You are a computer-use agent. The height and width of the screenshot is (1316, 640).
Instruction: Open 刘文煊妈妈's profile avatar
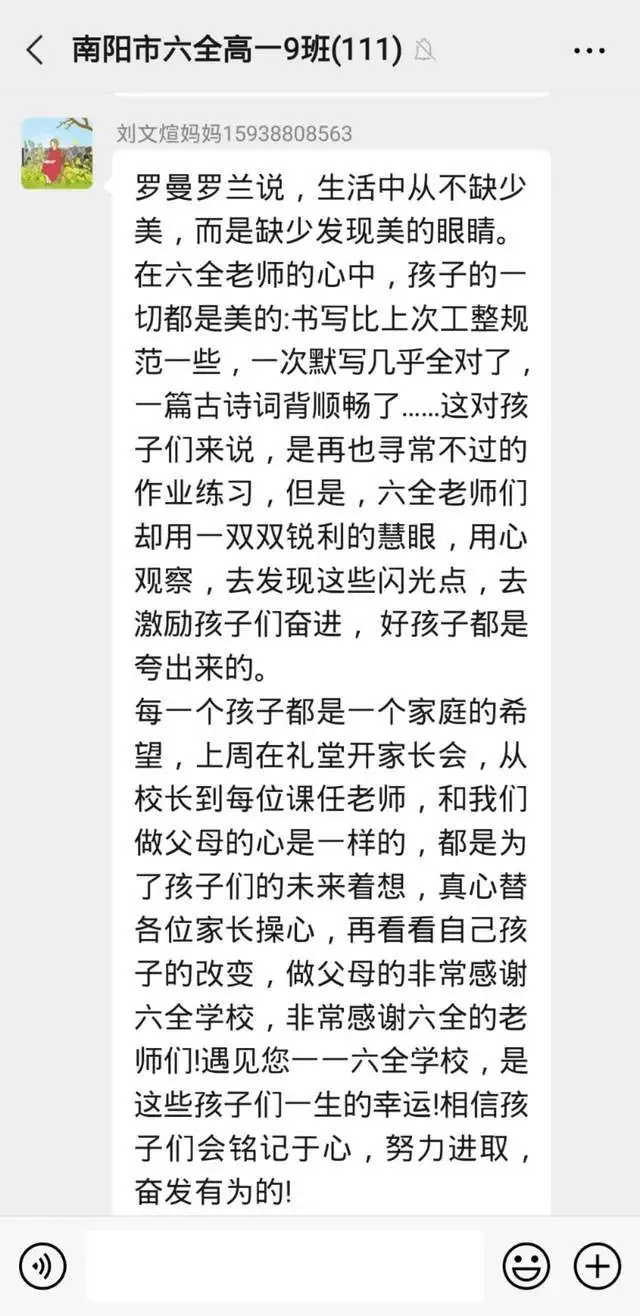57,153
